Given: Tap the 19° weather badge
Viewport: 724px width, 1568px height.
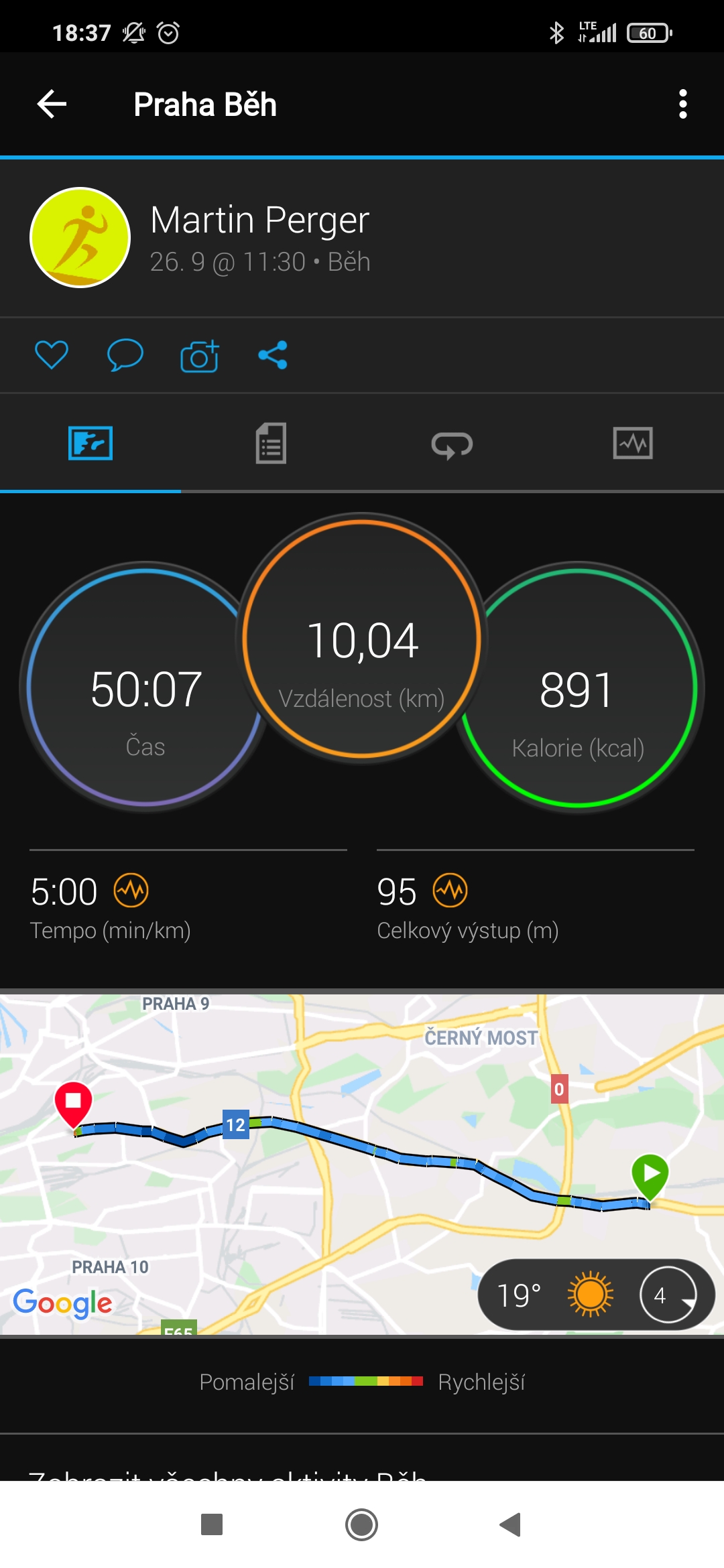Looking at the screenshot, I should [x=596, y=1295].
